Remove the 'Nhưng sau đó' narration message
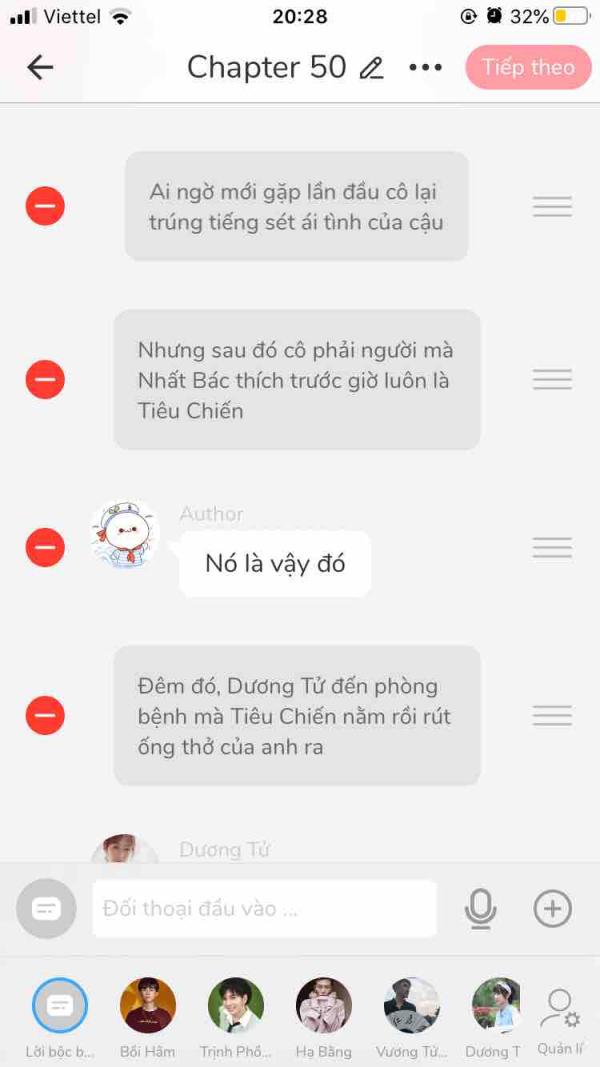The image size is (600, 1067). point(45,379)
